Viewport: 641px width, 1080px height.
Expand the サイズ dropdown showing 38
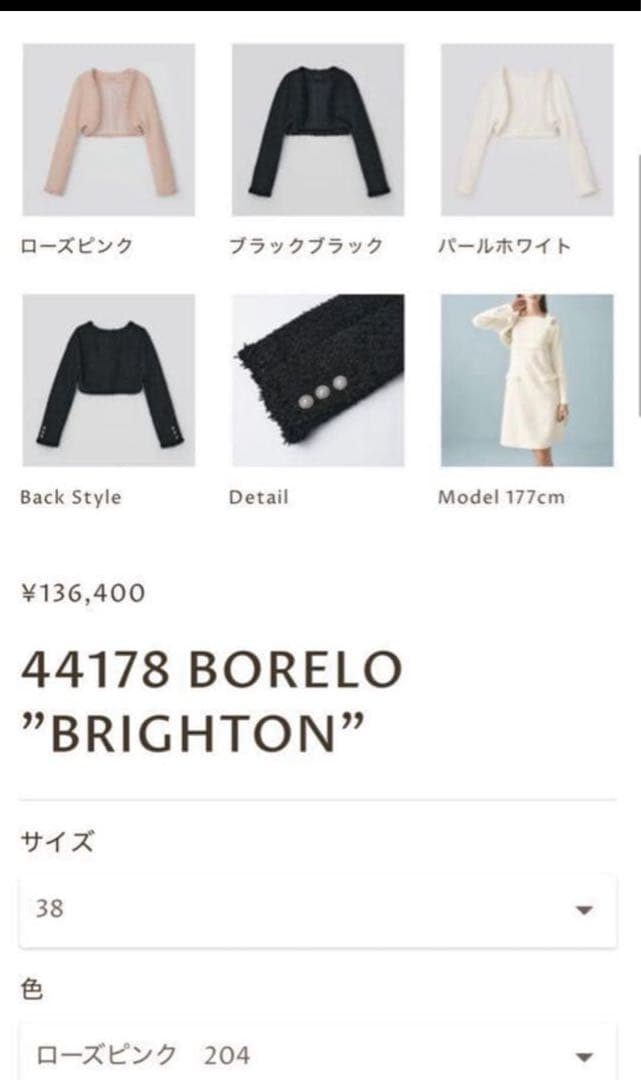point(318,909)
